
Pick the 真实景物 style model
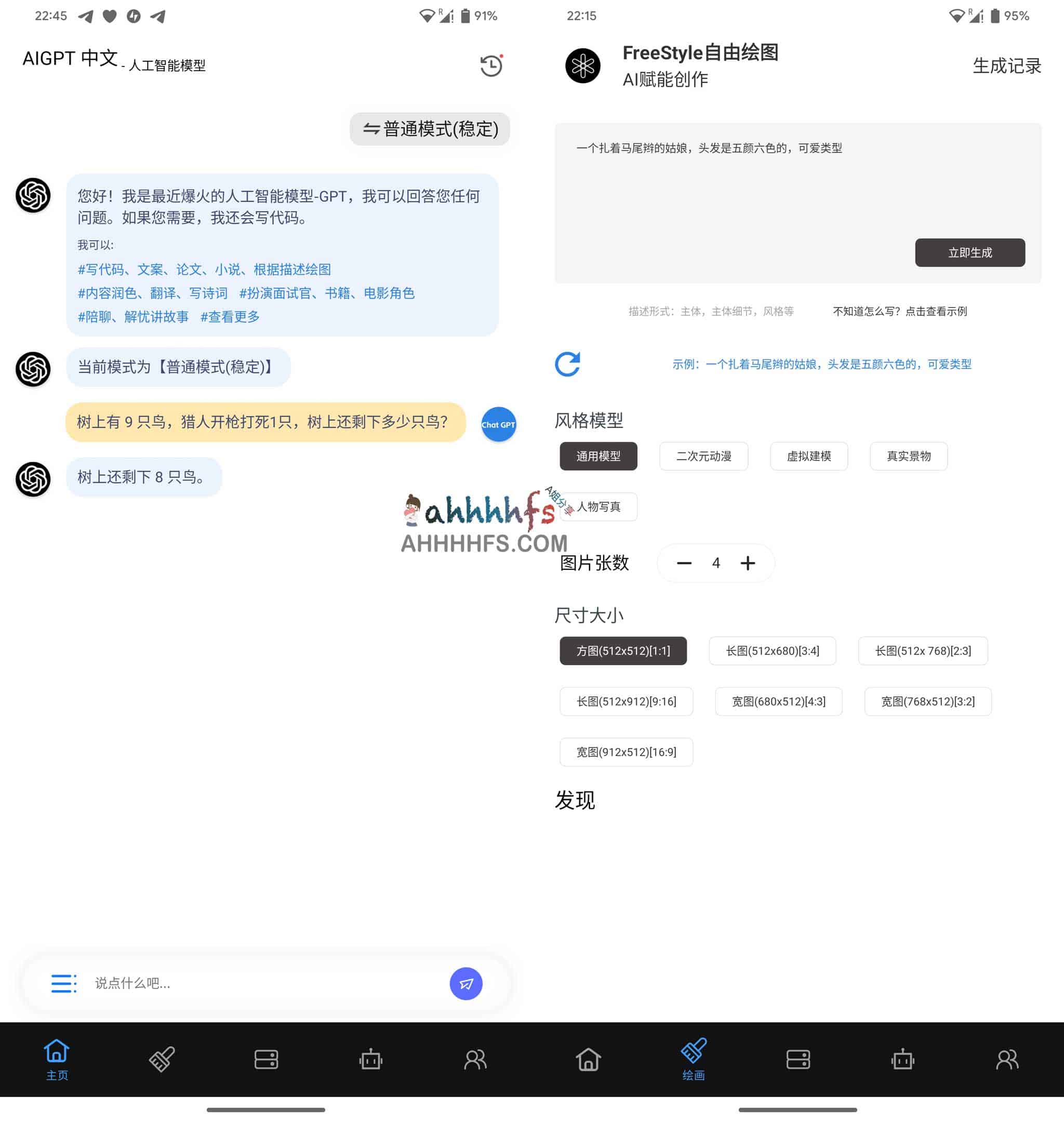pyautogui.click(x=908, y=456)
